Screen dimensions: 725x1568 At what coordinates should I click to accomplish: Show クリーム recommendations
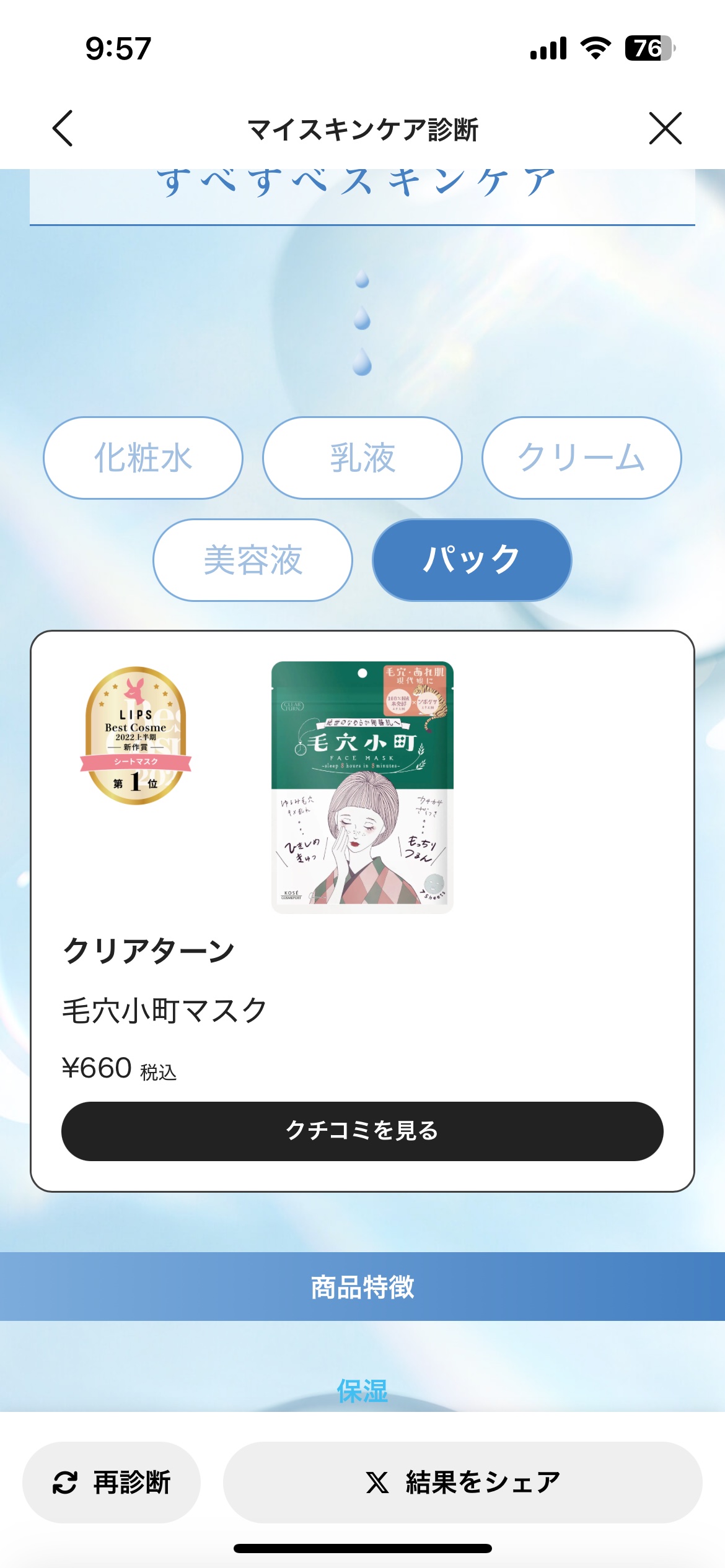(582, 458)
